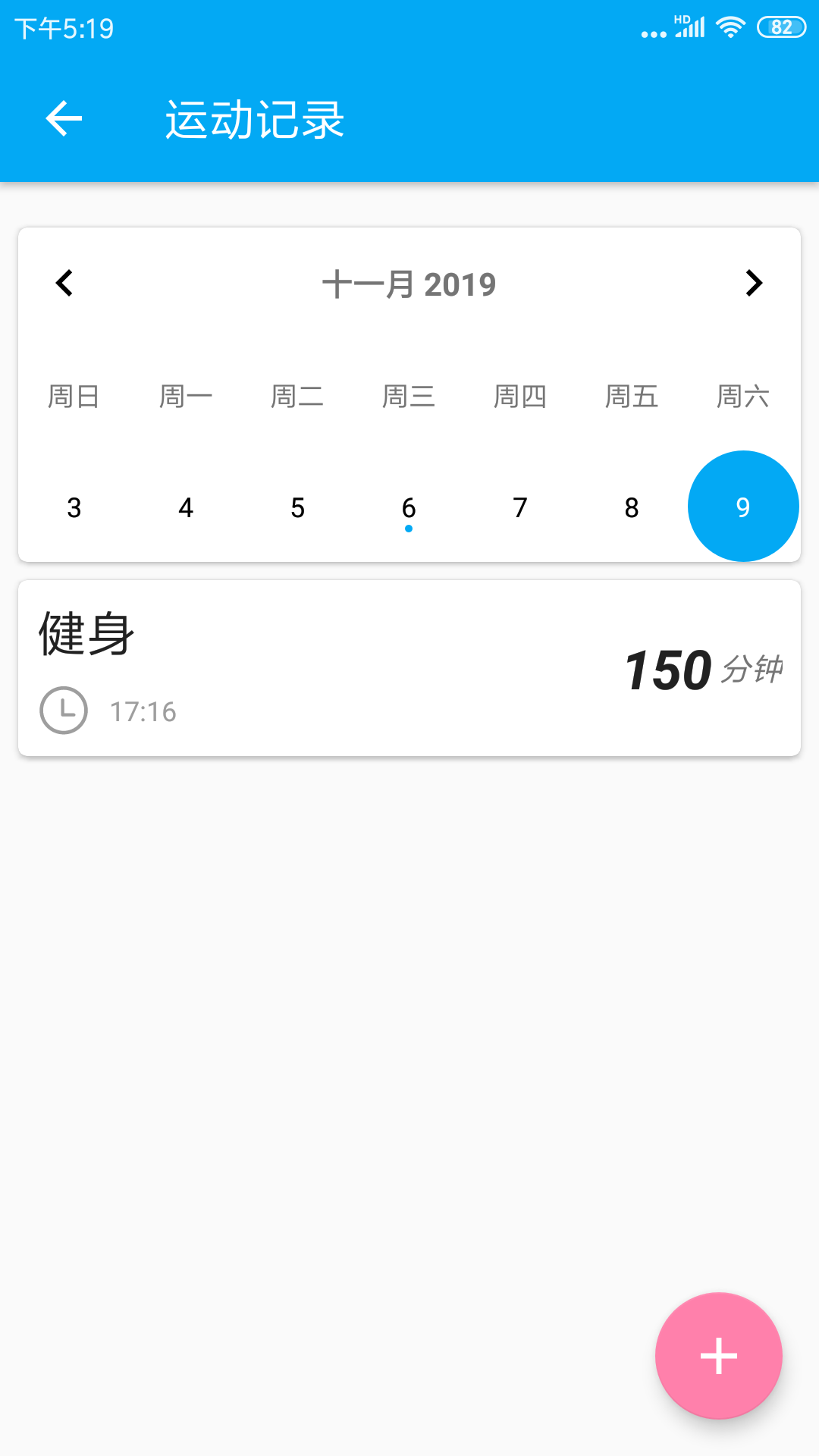Viewport: 819px width, 1456px height.
Task: Go to next month in calendar
Action: pyautogui.click(x=754, y=283)
